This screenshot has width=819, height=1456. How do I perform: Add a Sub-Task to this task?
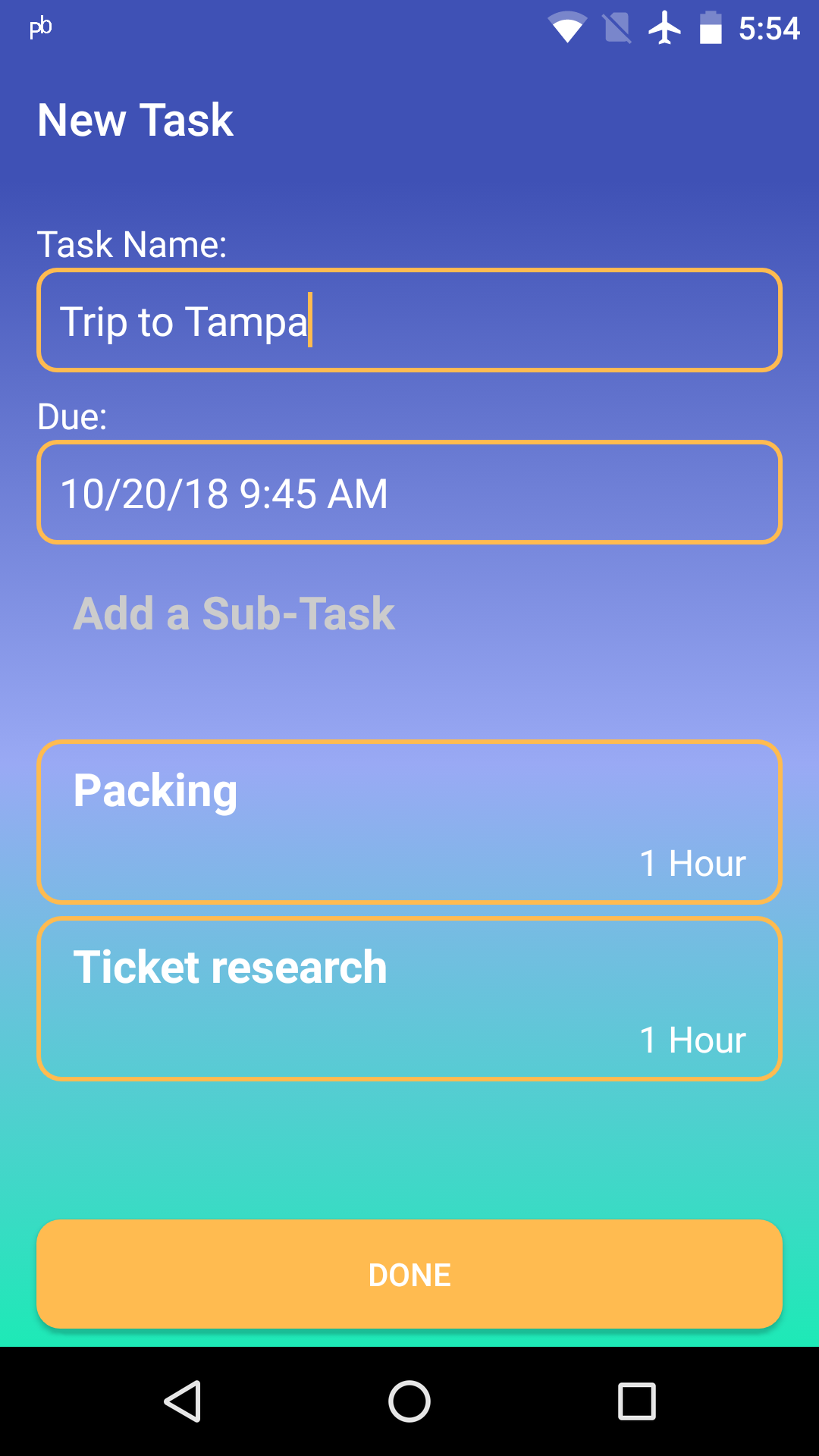pyautogui.click(x=234, y=613)
